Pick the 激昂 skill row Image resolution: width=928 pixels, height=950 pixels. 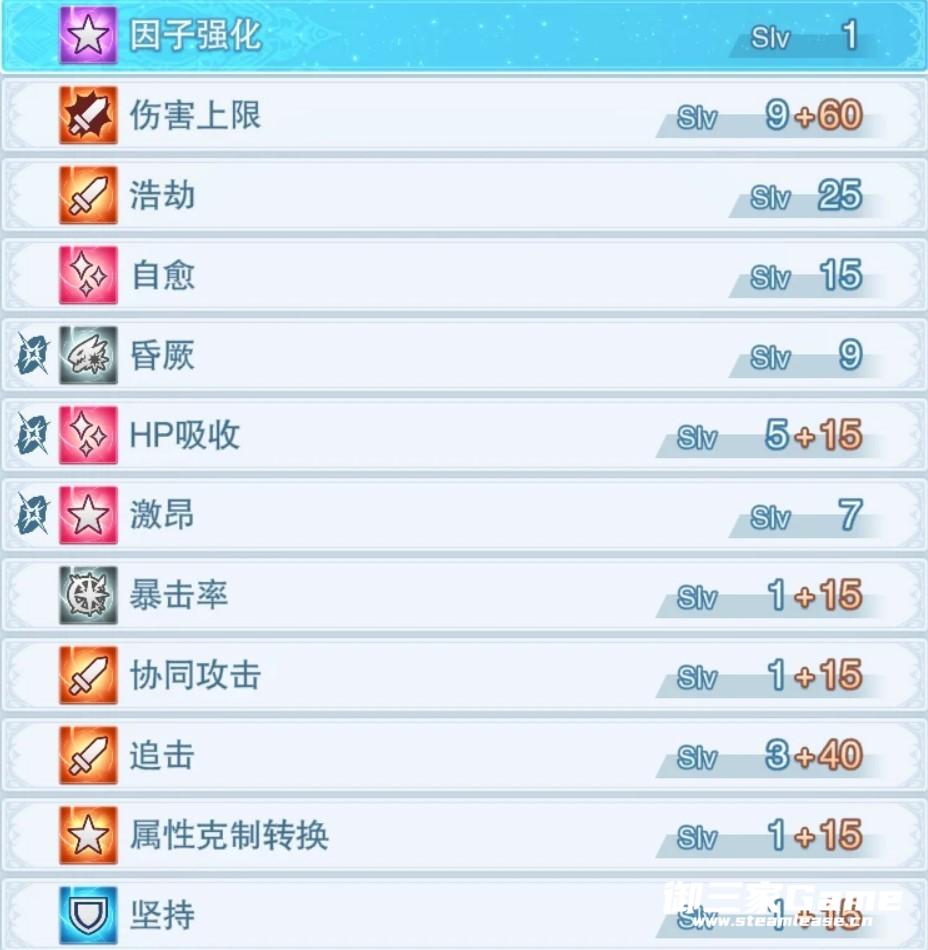(x=464, y=516)
